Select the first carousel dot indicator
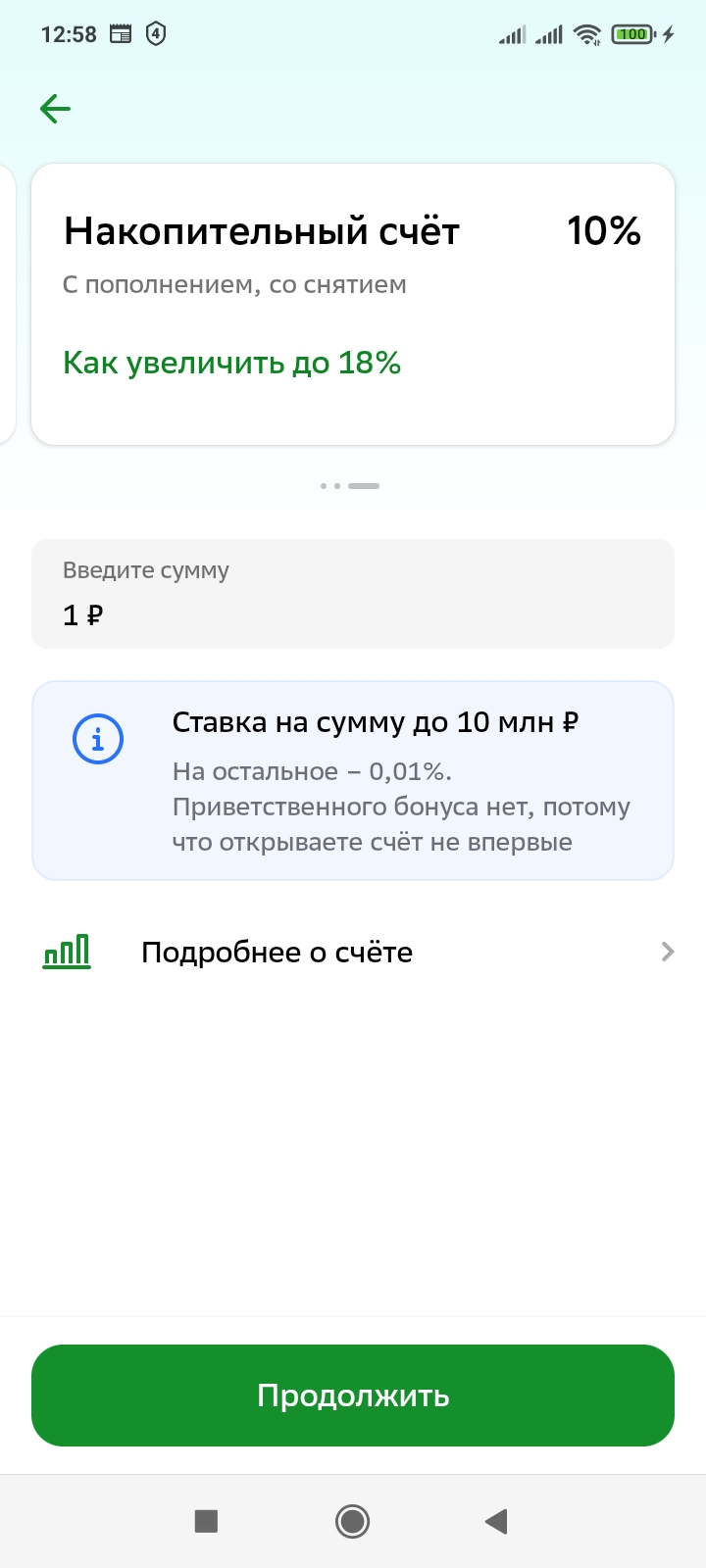Image resolution: width=706 pixels, height=1568 pixels. [324, 485]
